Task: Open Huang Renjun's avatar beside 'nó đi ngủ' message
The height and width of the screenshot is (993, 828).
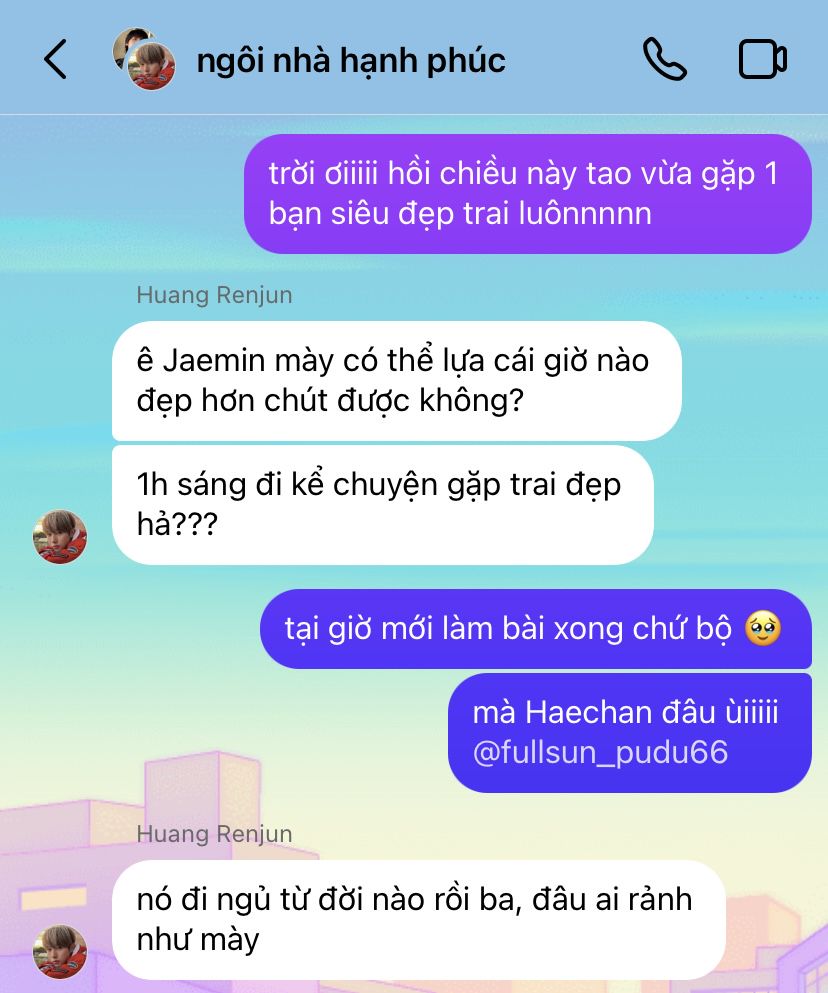Action: 60,951
